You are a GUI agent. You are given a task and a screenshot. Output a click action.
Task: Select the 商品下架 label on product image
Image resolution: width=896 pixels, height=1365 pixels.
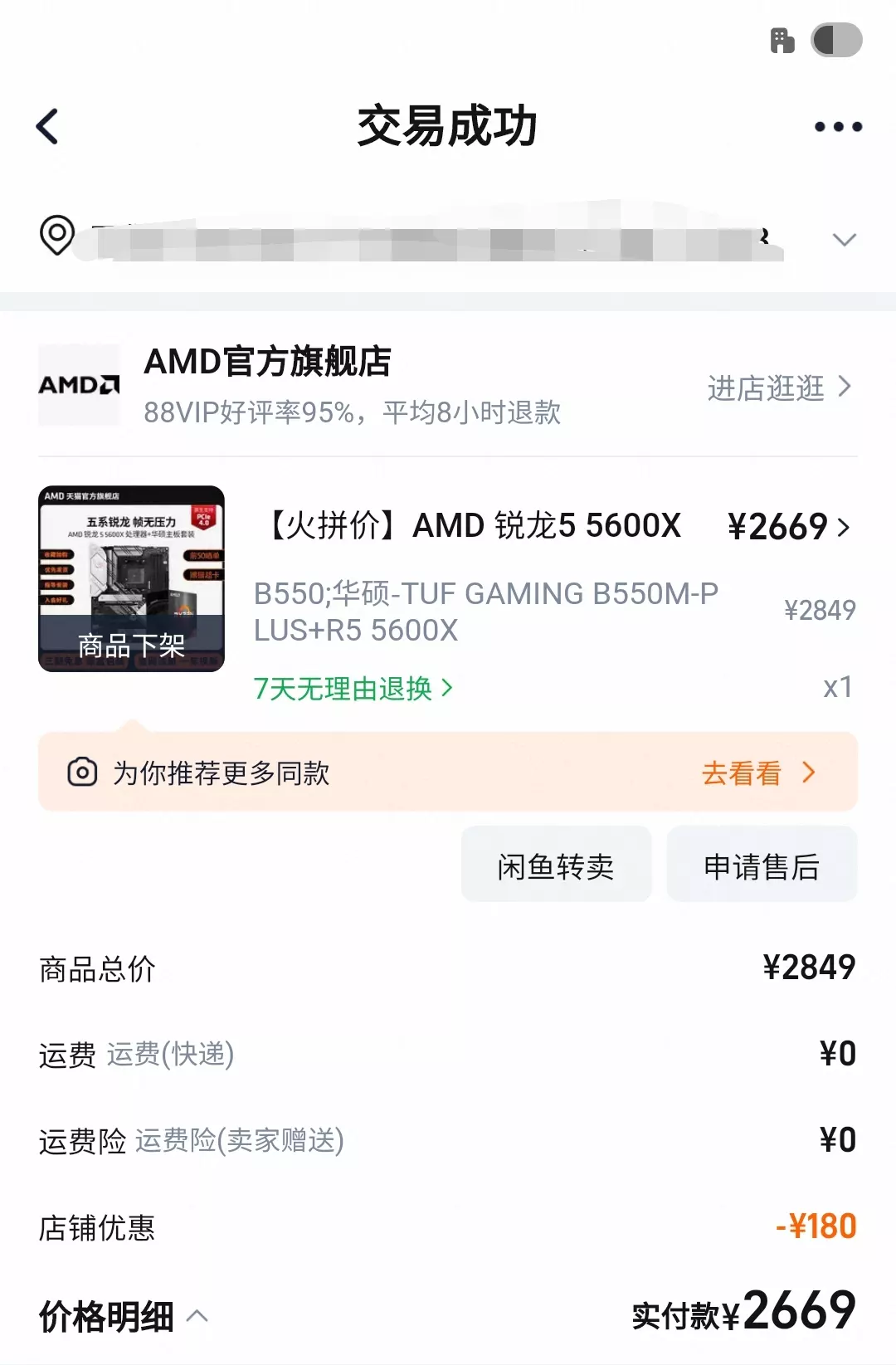click(130, 644)
